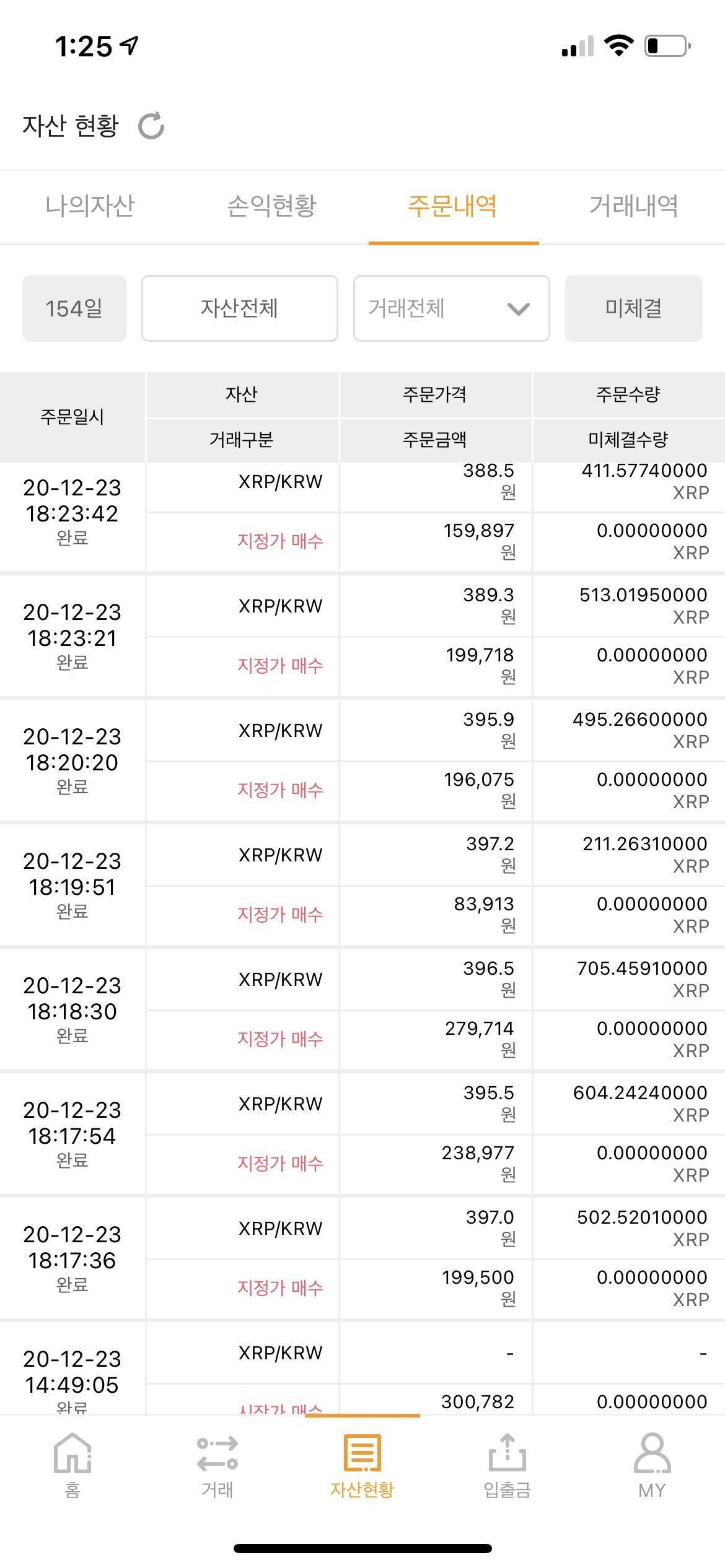Select the 거래내역 history tab

click(634, 207)
